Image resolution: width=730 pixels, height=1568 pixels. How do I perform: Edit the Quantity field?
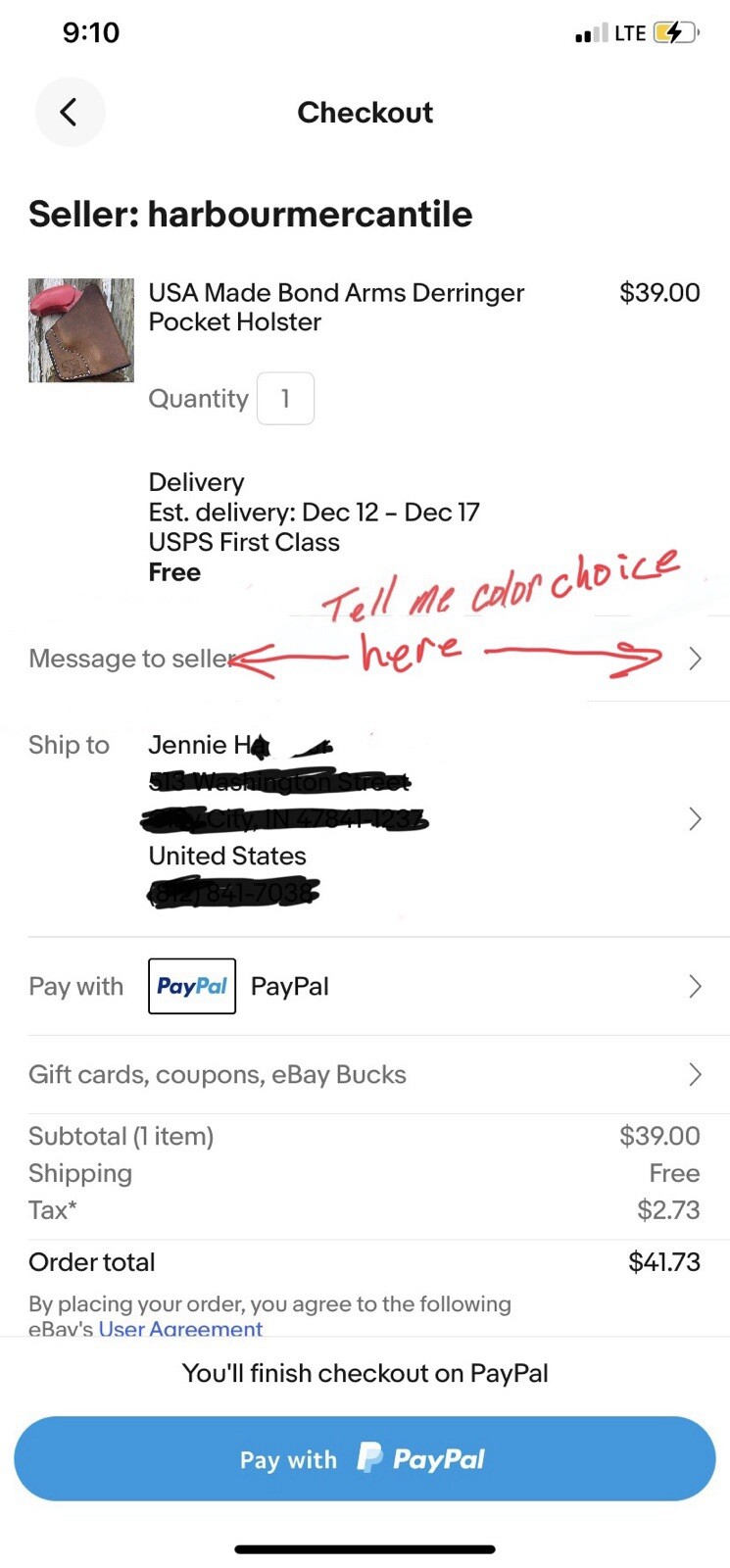[285, 399]
